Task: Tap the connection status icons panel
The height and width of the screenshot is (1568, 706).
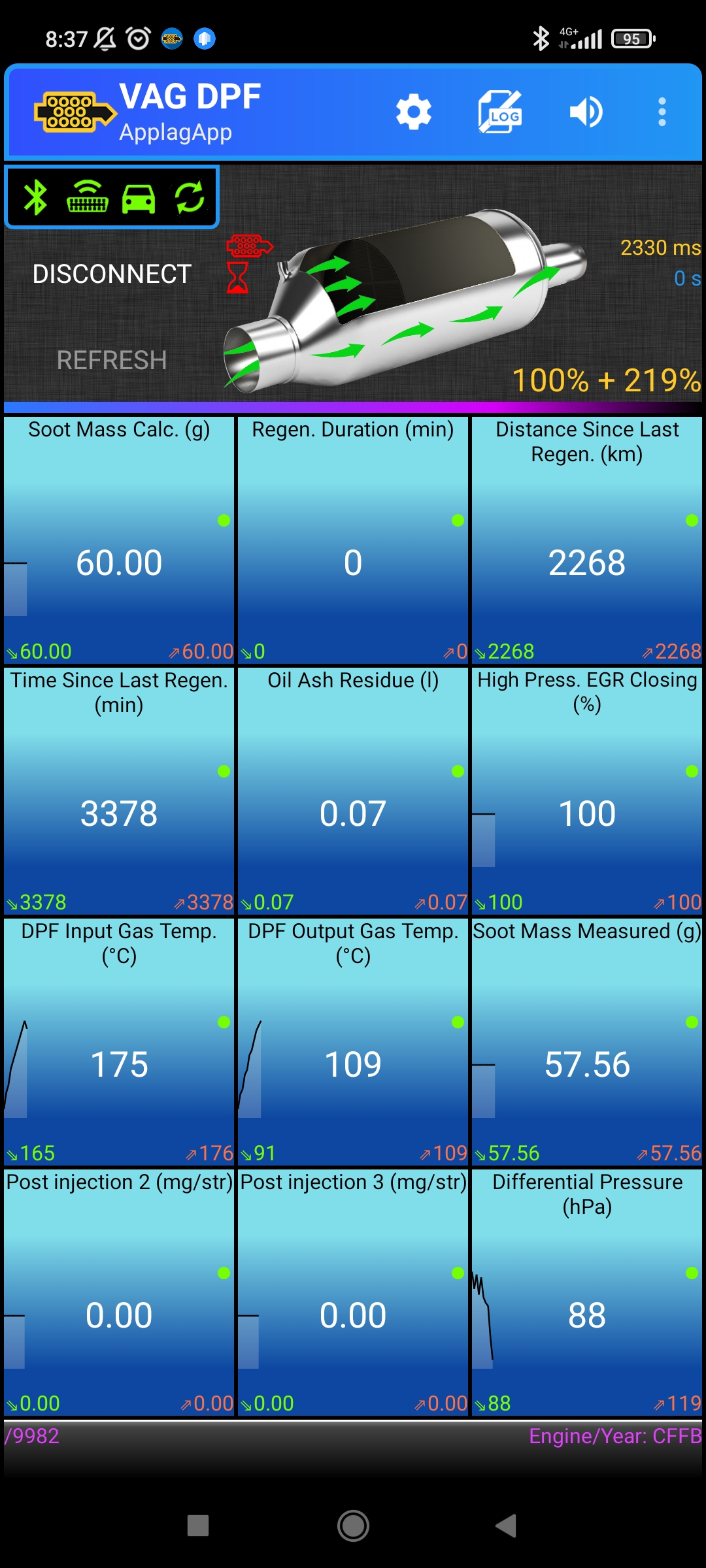Action: [112, 197]
